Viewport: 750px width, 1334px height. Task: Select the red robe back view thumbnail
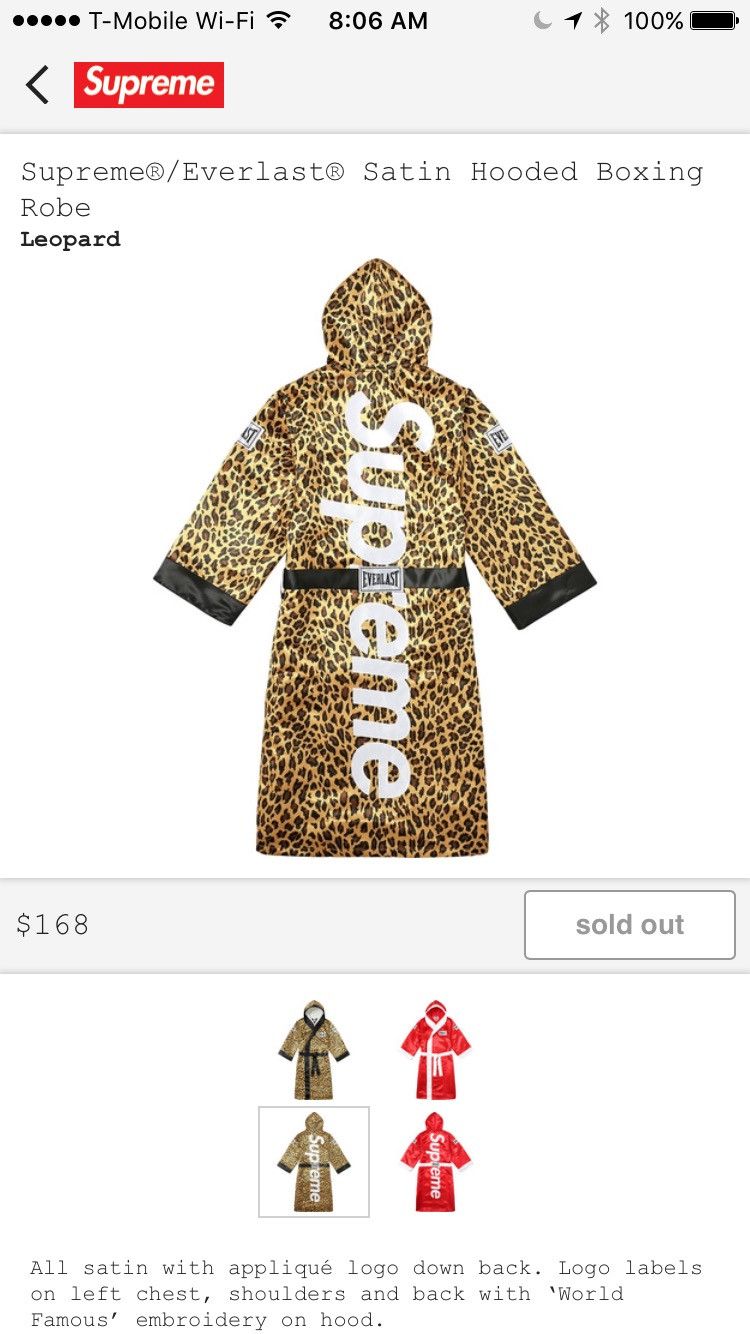(435, 1162)
